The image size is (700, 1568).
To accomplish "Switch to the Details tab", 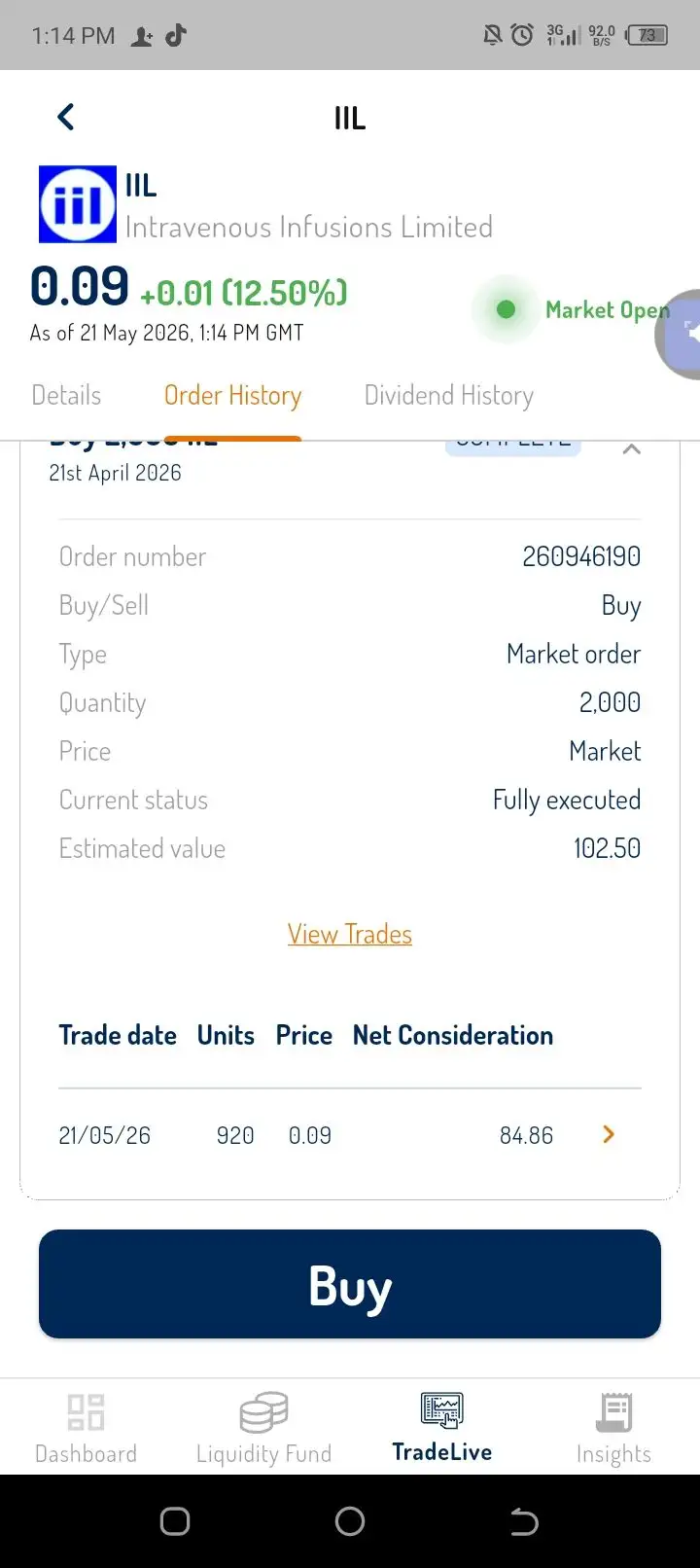I will click(x=66, y=396).
